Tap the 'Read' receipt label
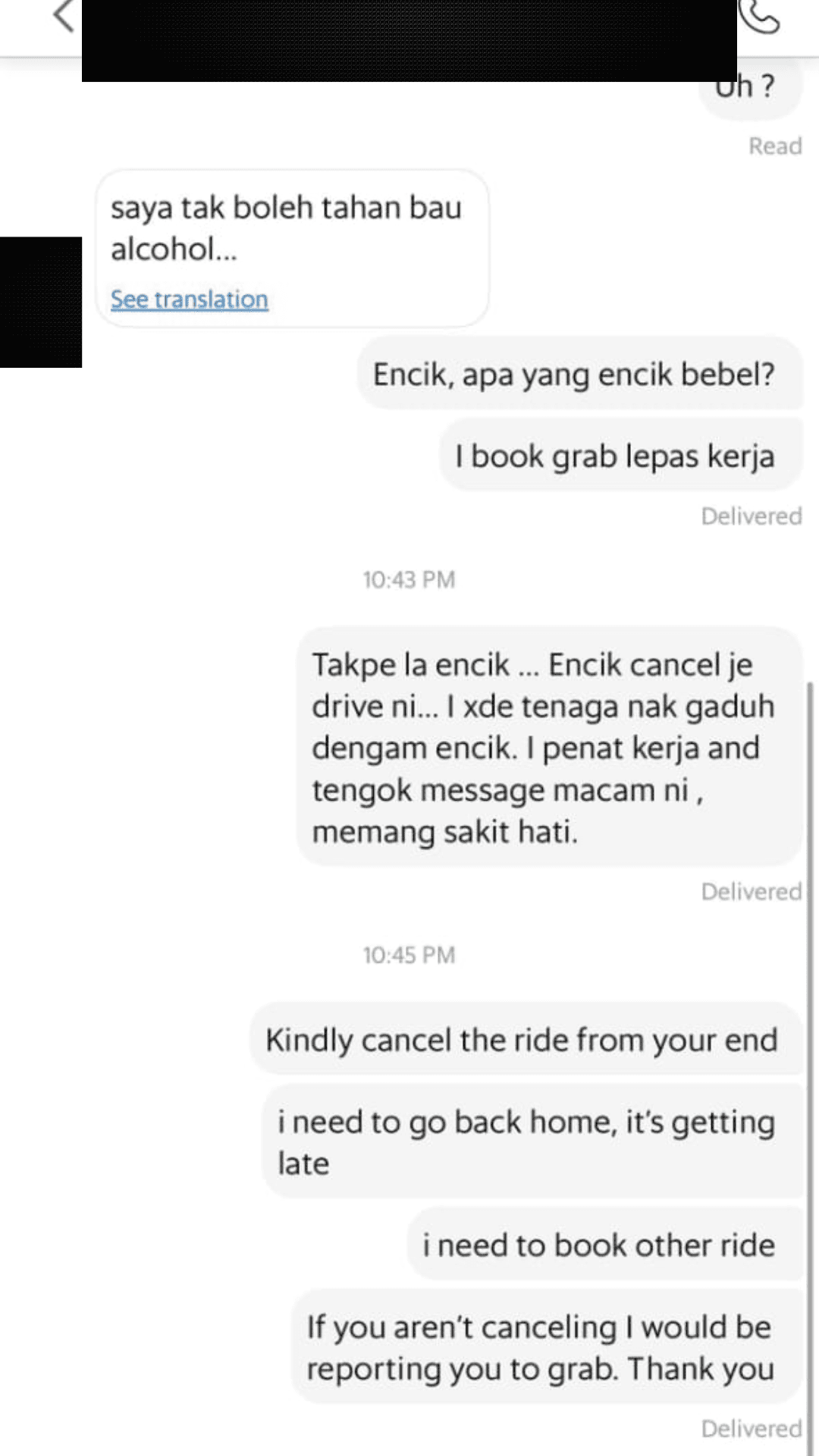 [777, 146]
